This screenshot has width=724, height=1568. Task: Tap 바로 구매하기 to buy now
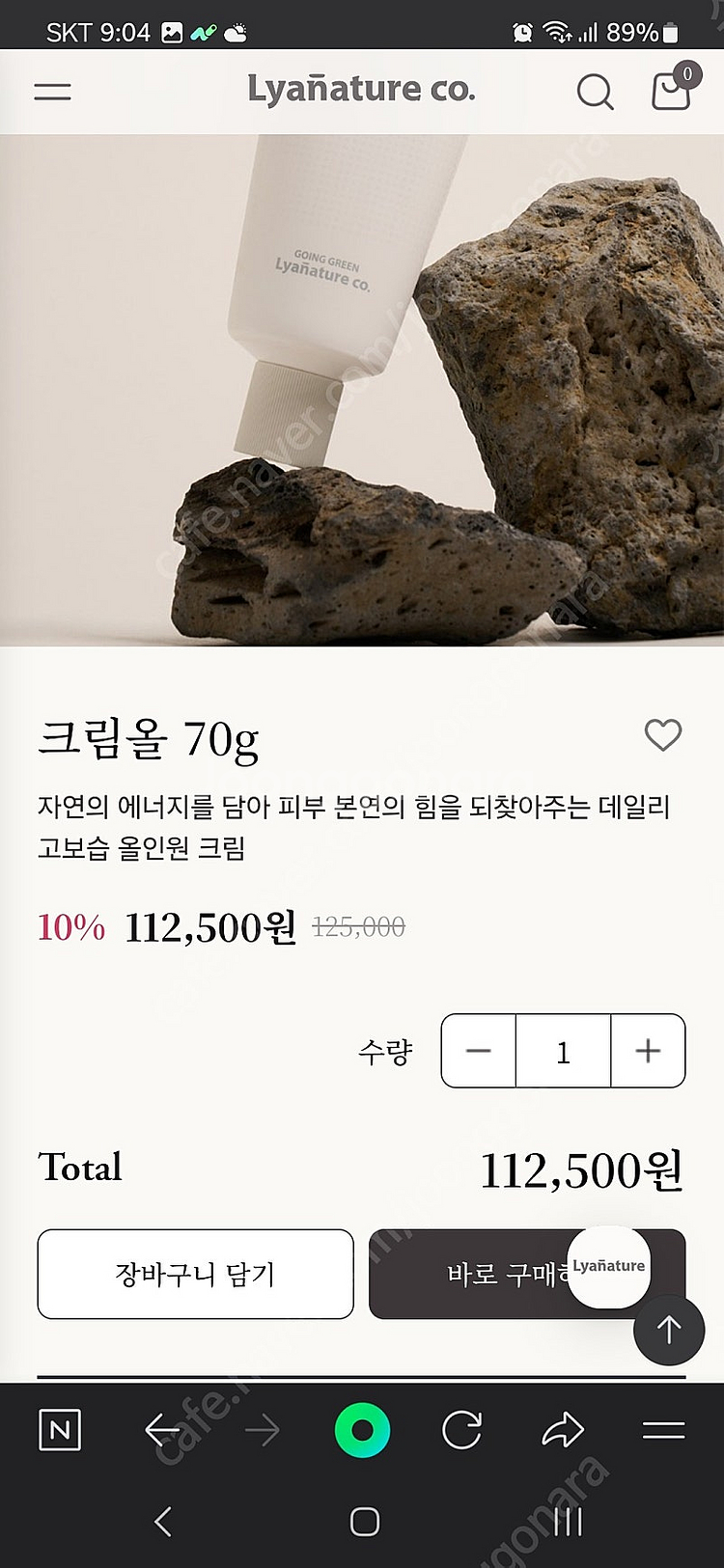tap(502, 1274)
